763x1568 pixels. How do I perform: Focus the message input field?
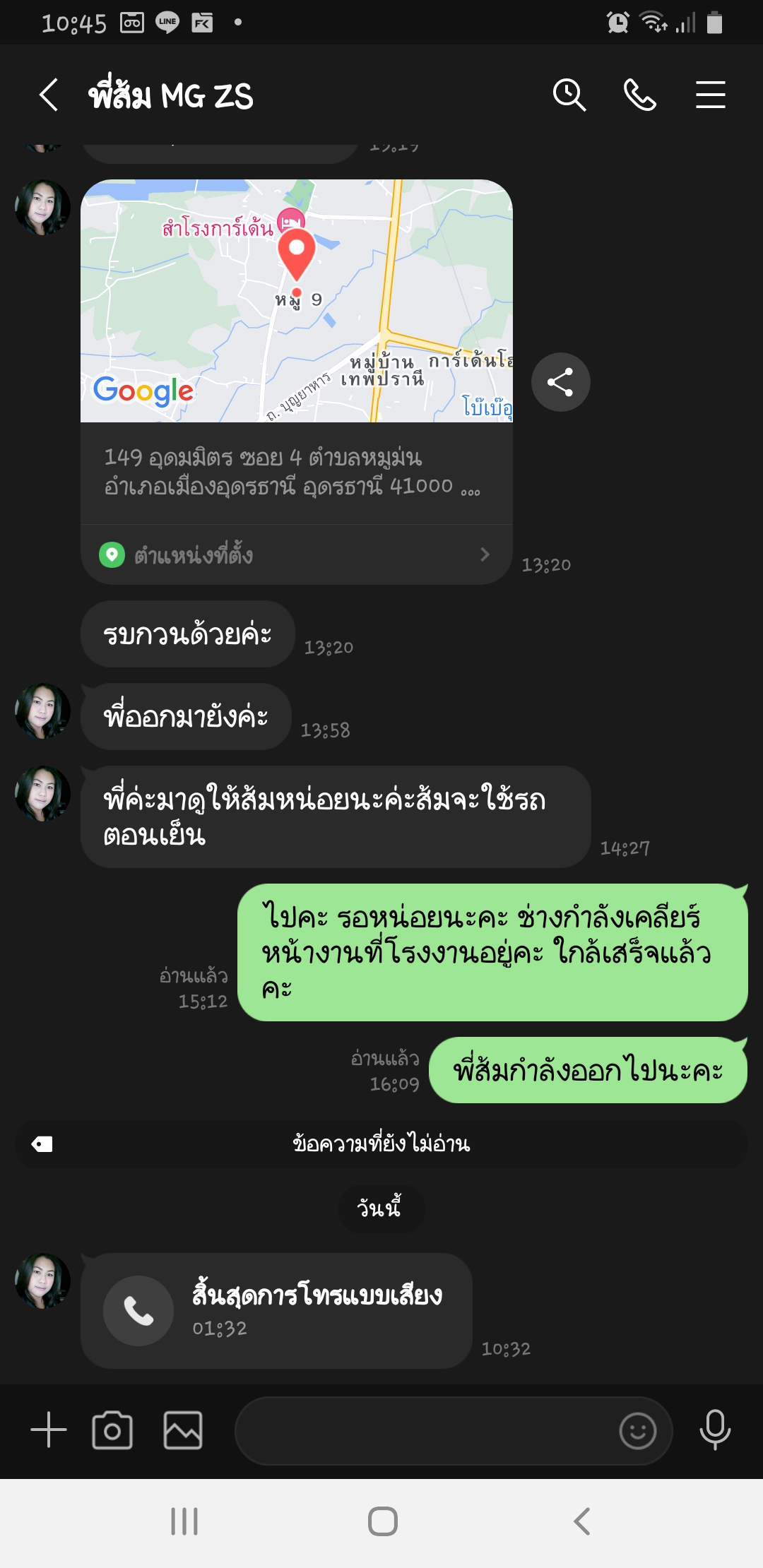pos(424,1430)
